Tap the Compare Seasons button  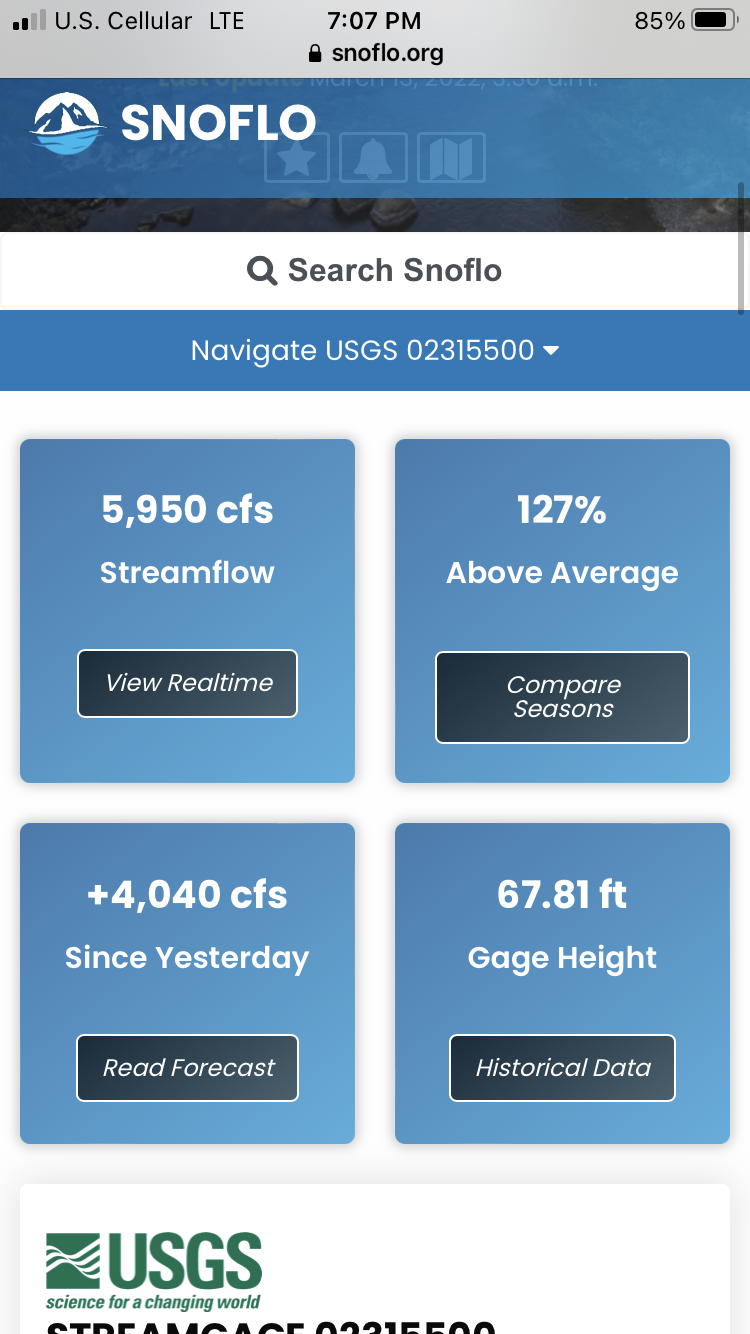[x=562, y=697]
